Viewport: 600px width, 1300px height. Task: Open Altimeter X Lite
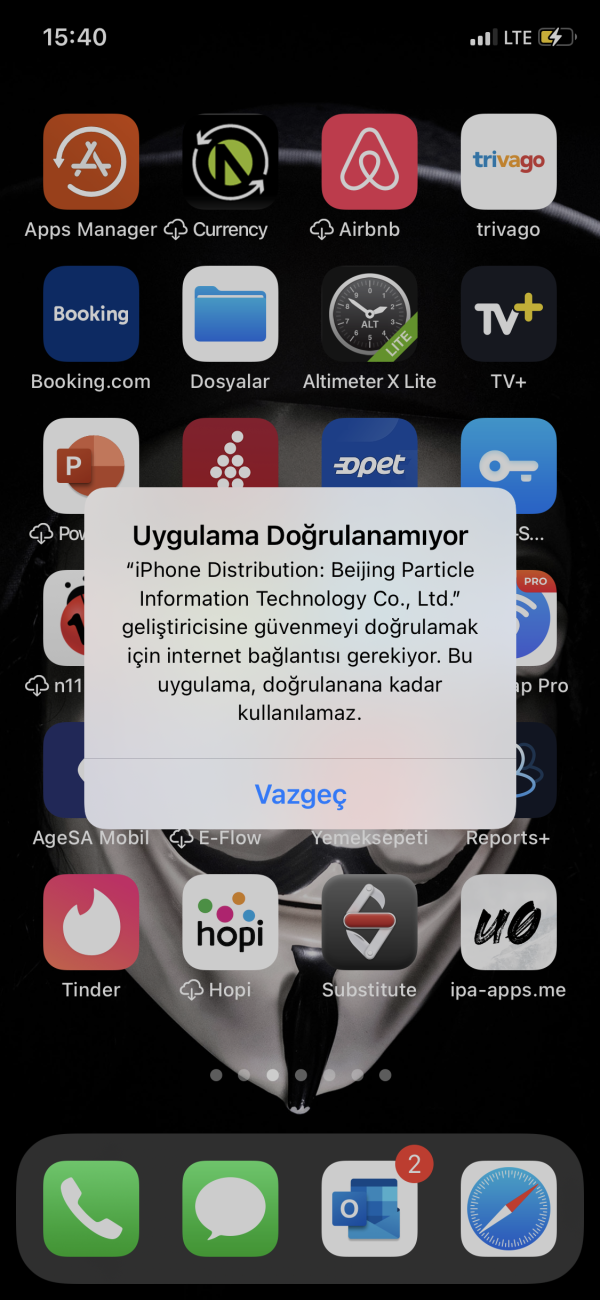[x=369, y=314]
